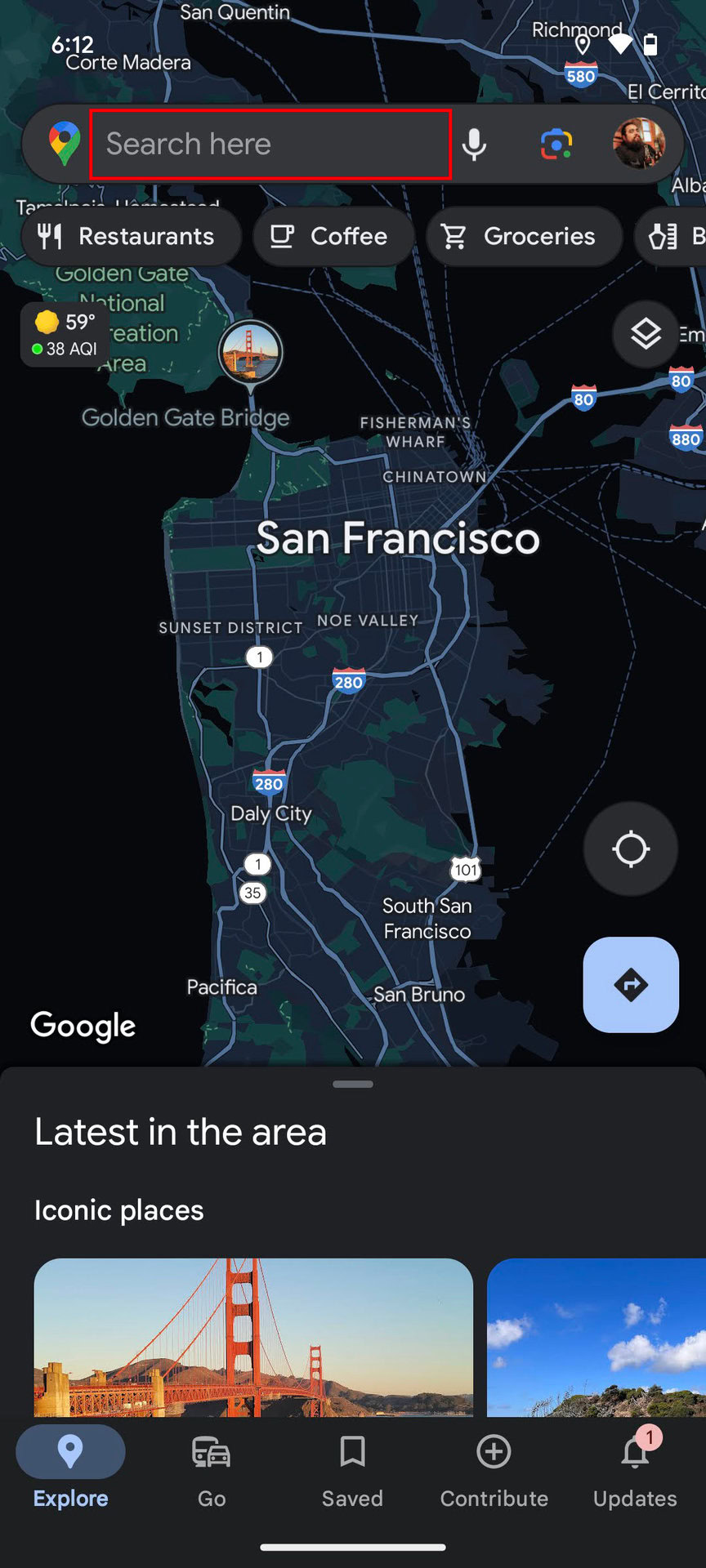Select the Explore tab
The image size is (706, 1568).
[70, 1467]
